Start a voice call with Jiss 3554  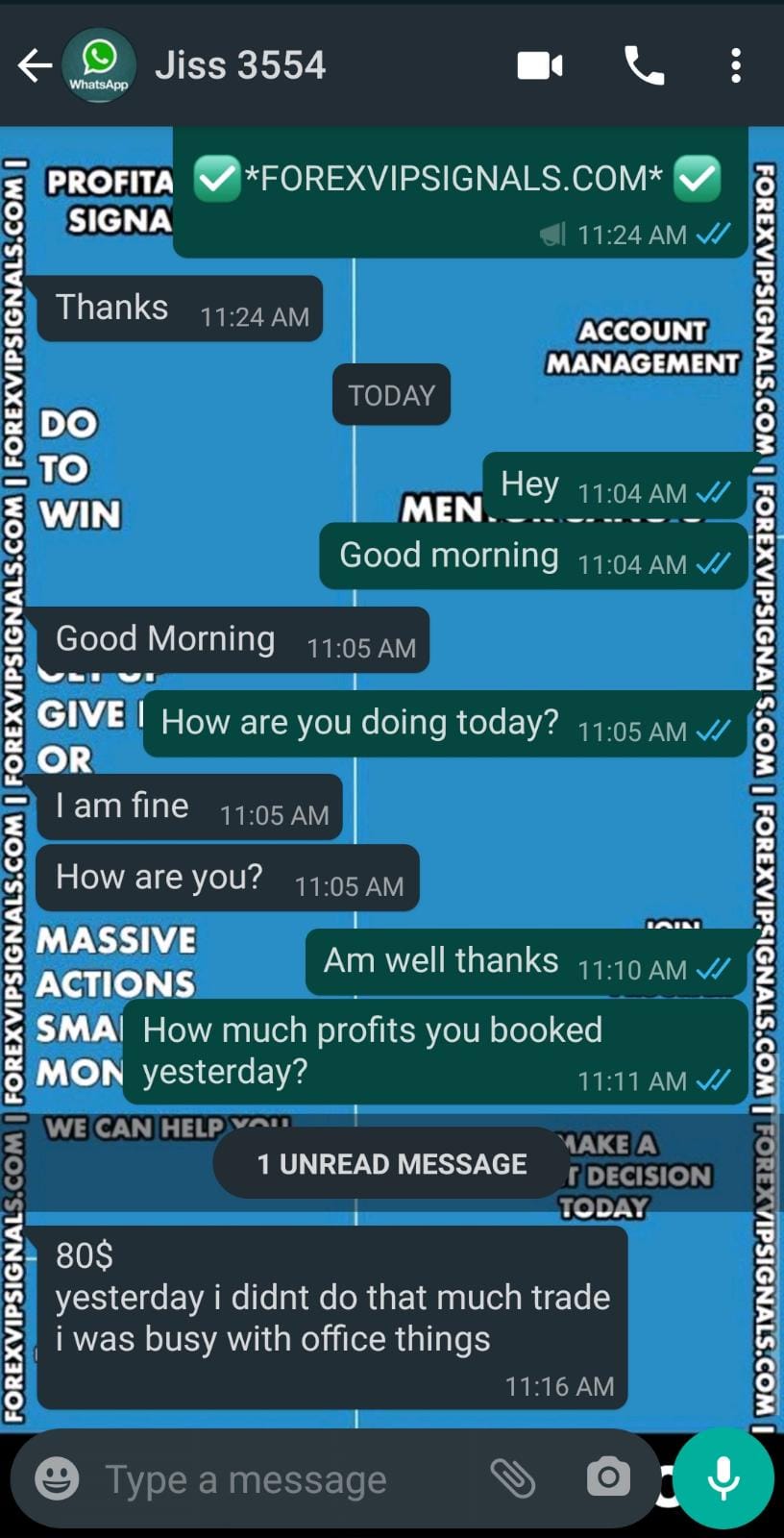[x=644, y=66]
